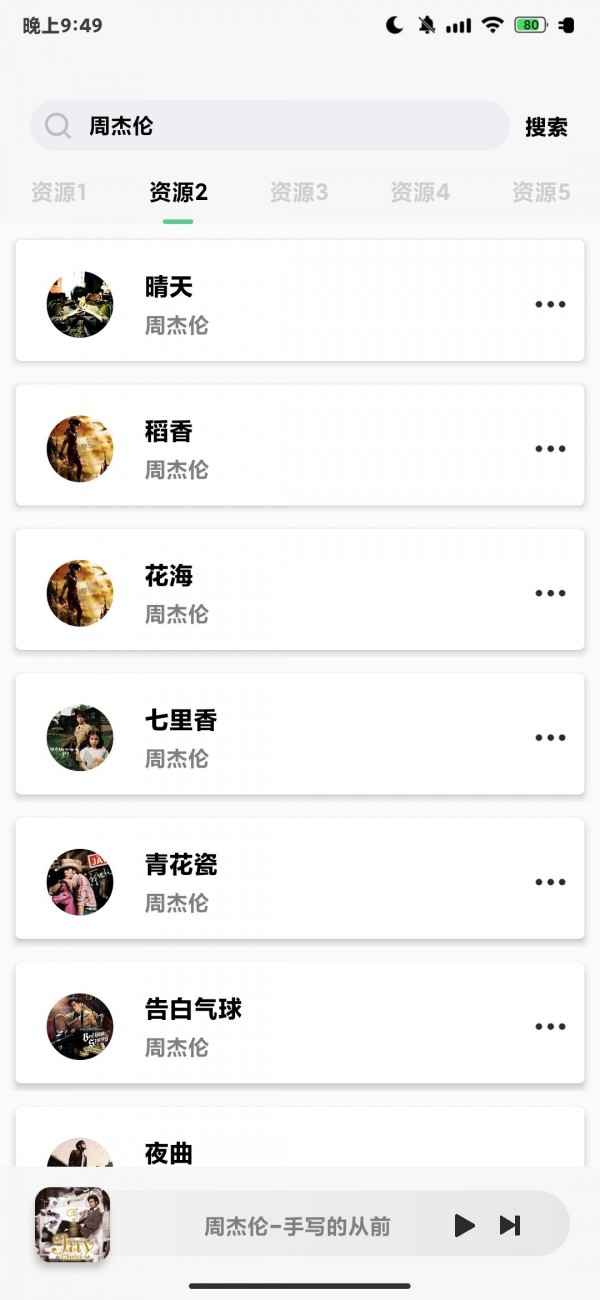Open the now-playing album cover
The height and width of the screenshot is (1300, 600).
pos(73,1224)
